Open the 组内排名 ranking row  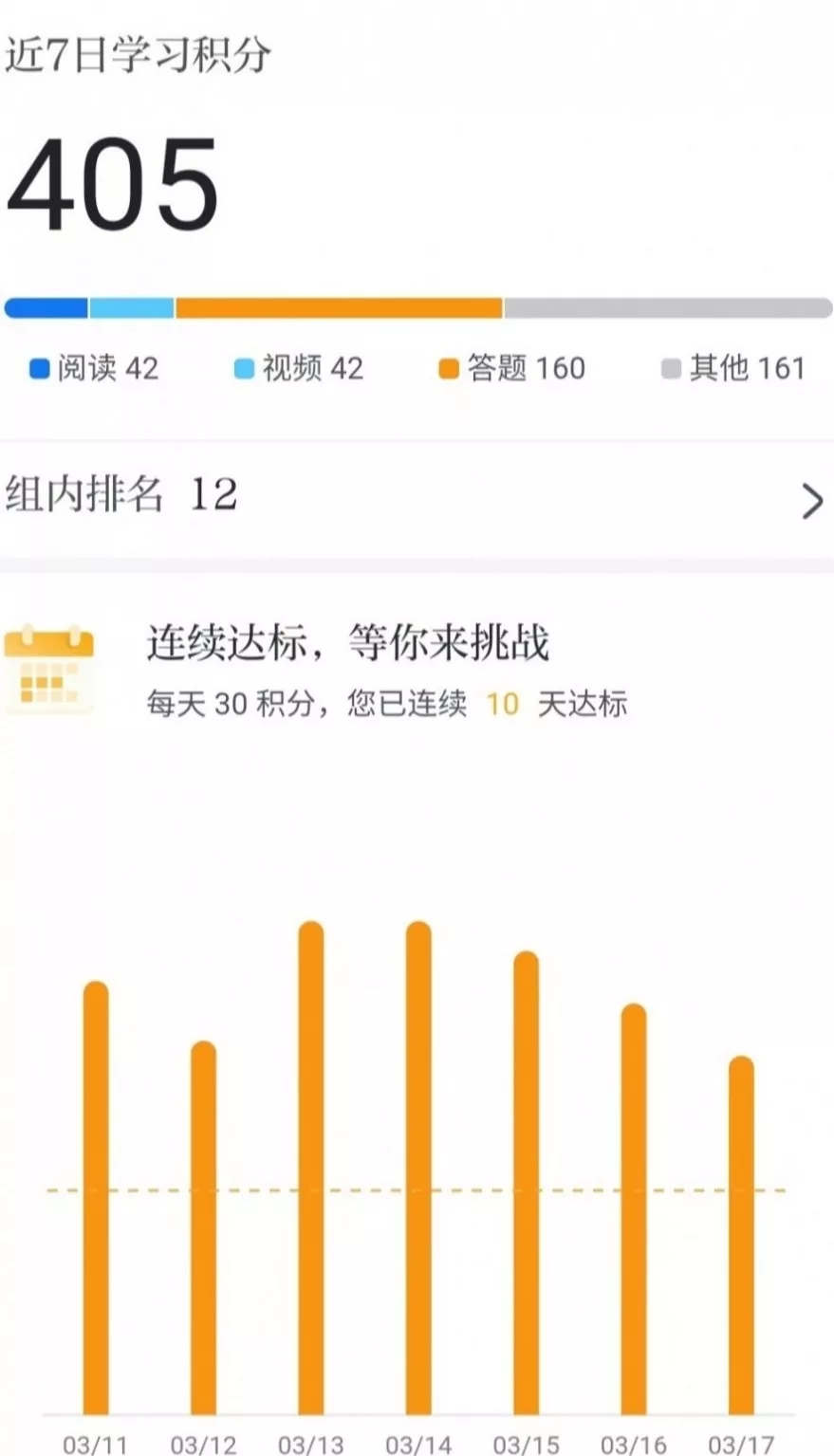click(416, 497)
